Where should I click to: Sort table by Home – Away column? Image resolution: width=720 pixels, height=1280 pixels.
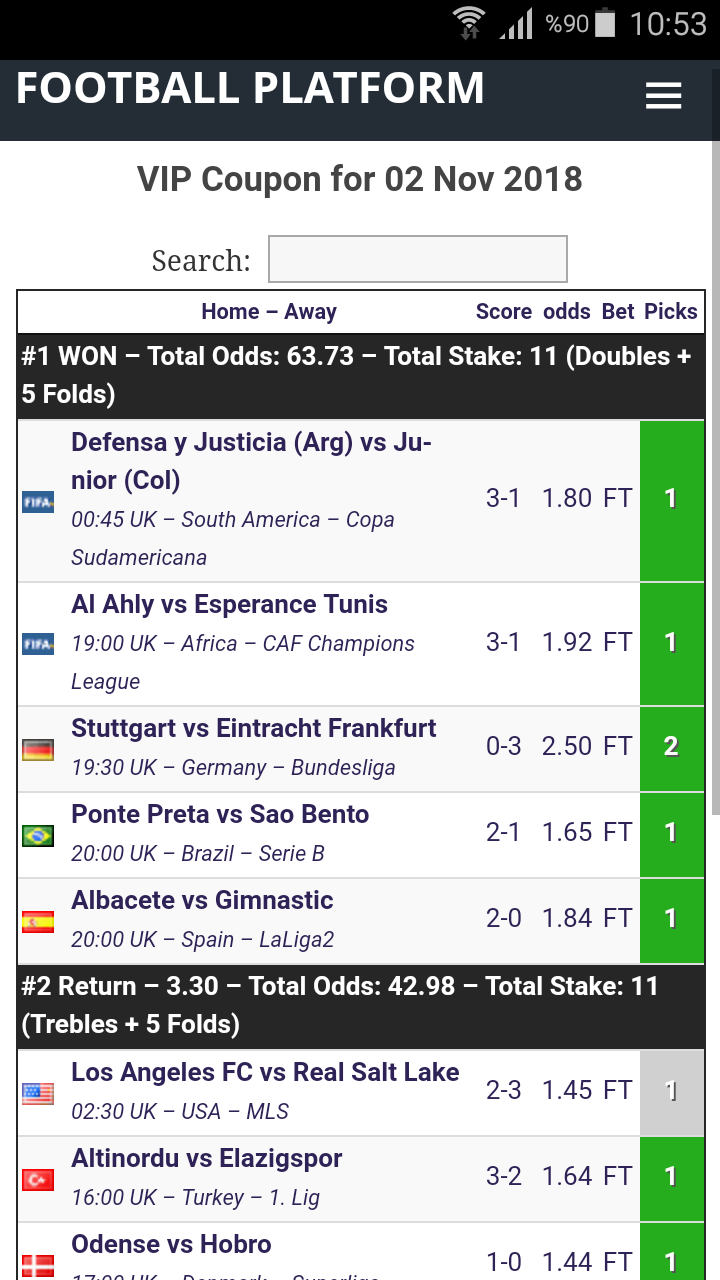click(268, 312)
